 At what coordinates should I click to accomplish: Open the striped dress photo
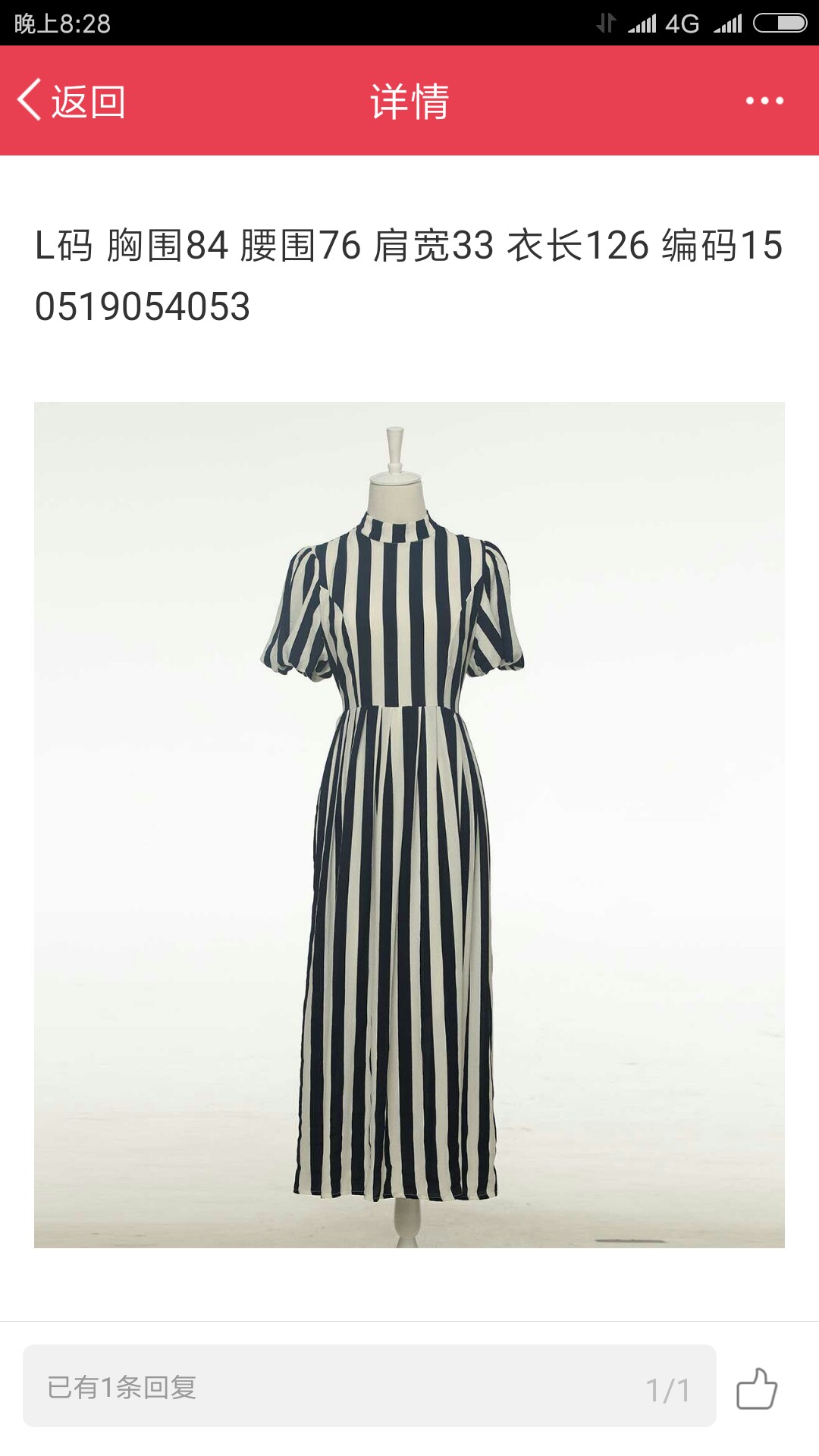409,825
